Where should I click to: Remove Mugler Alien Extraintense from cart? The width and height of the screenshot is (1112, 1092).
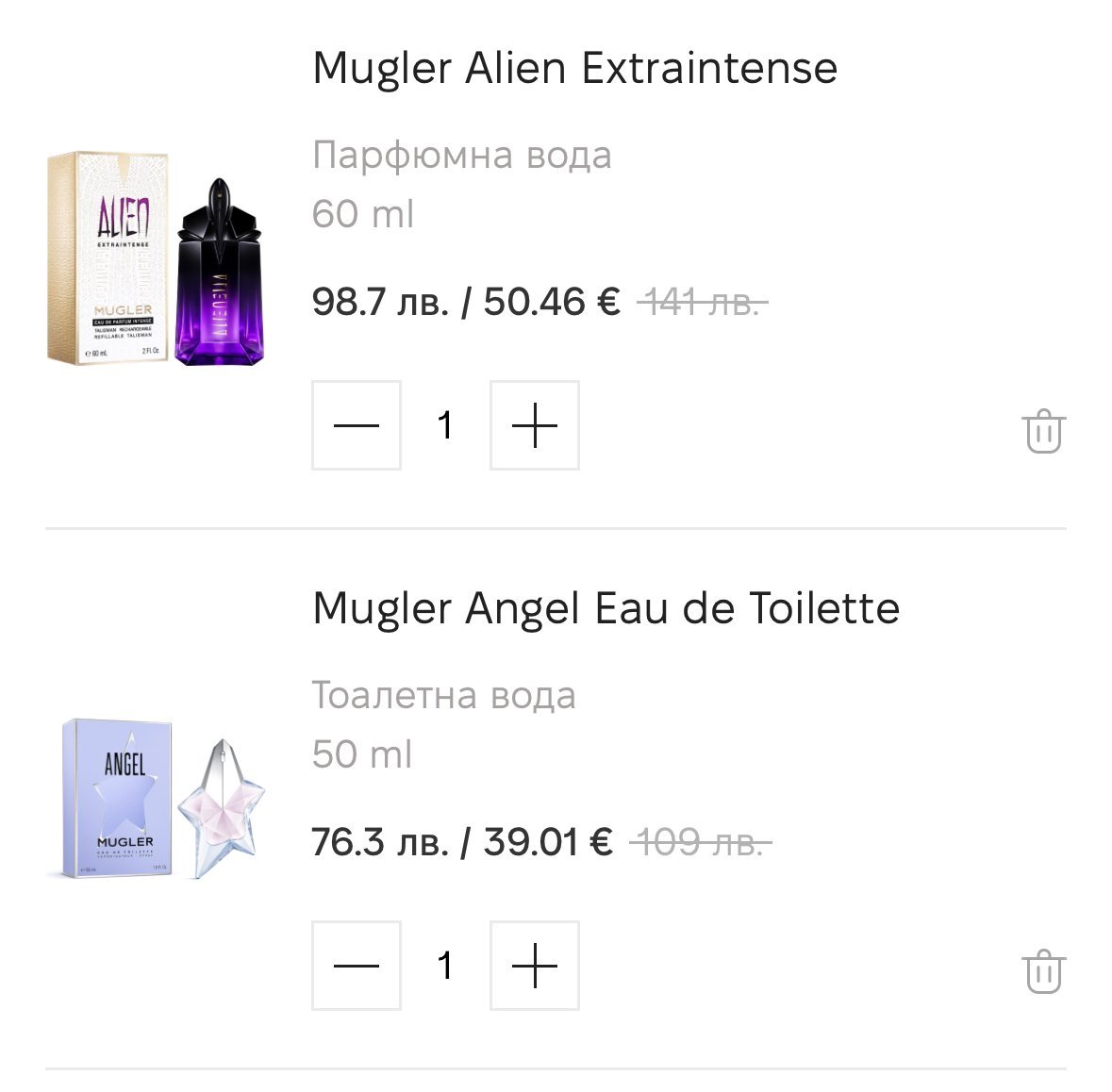tap(1043, 431)
